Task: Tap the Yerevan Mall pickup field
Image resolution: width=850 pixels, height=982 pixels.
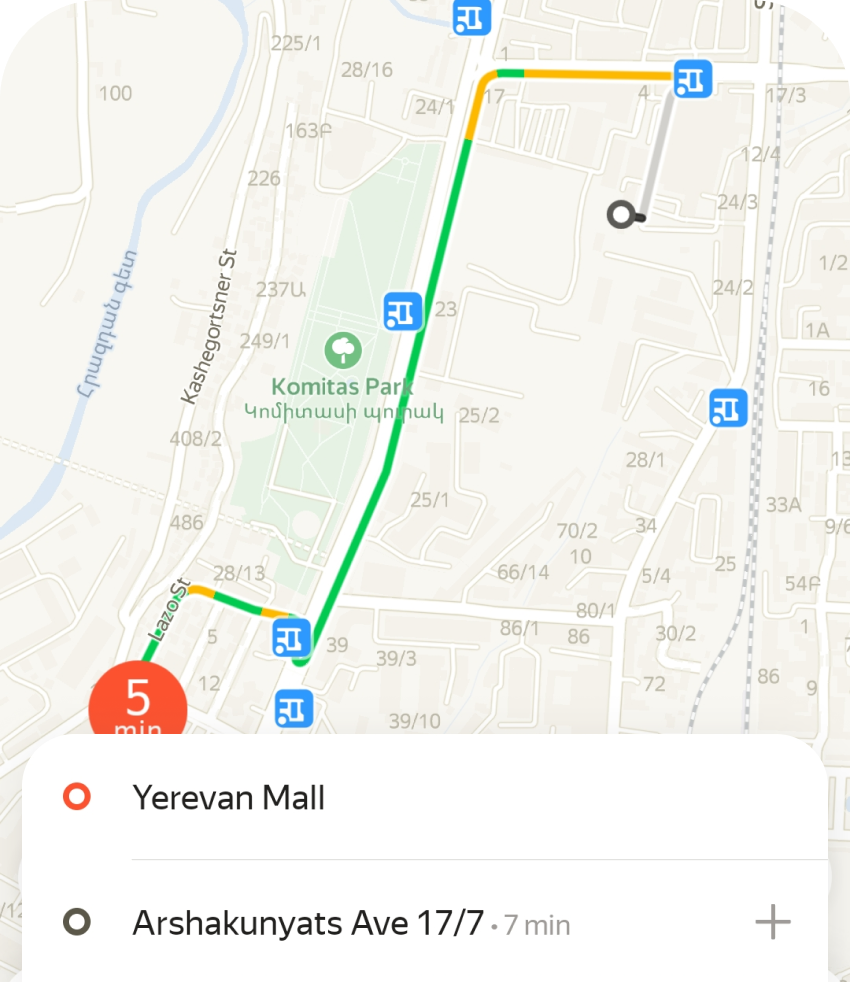Action: tap(228, 798)
